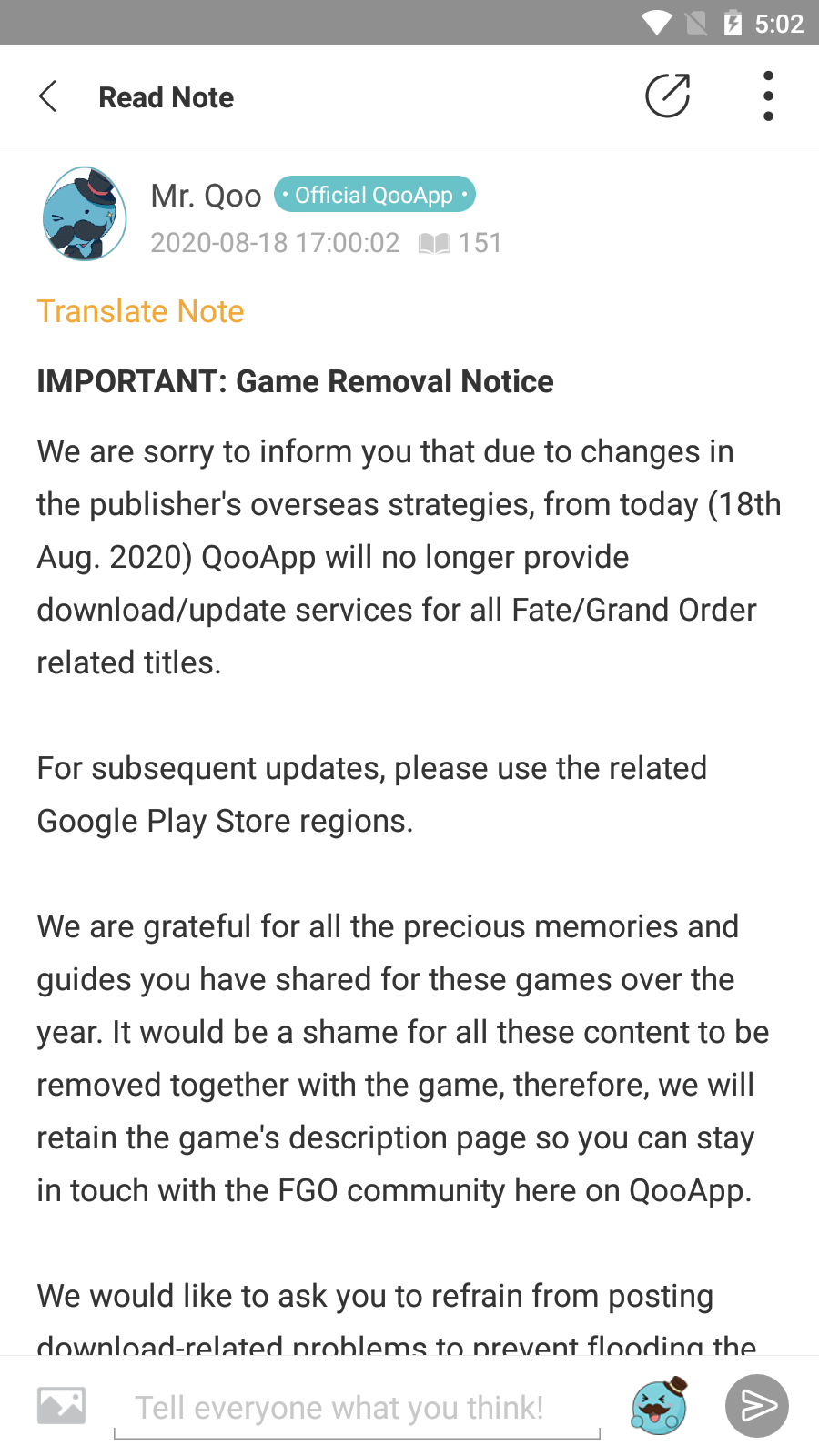819x1456 pixels.
Task: Attach an image to the comment
Action: coord(61,1406)
